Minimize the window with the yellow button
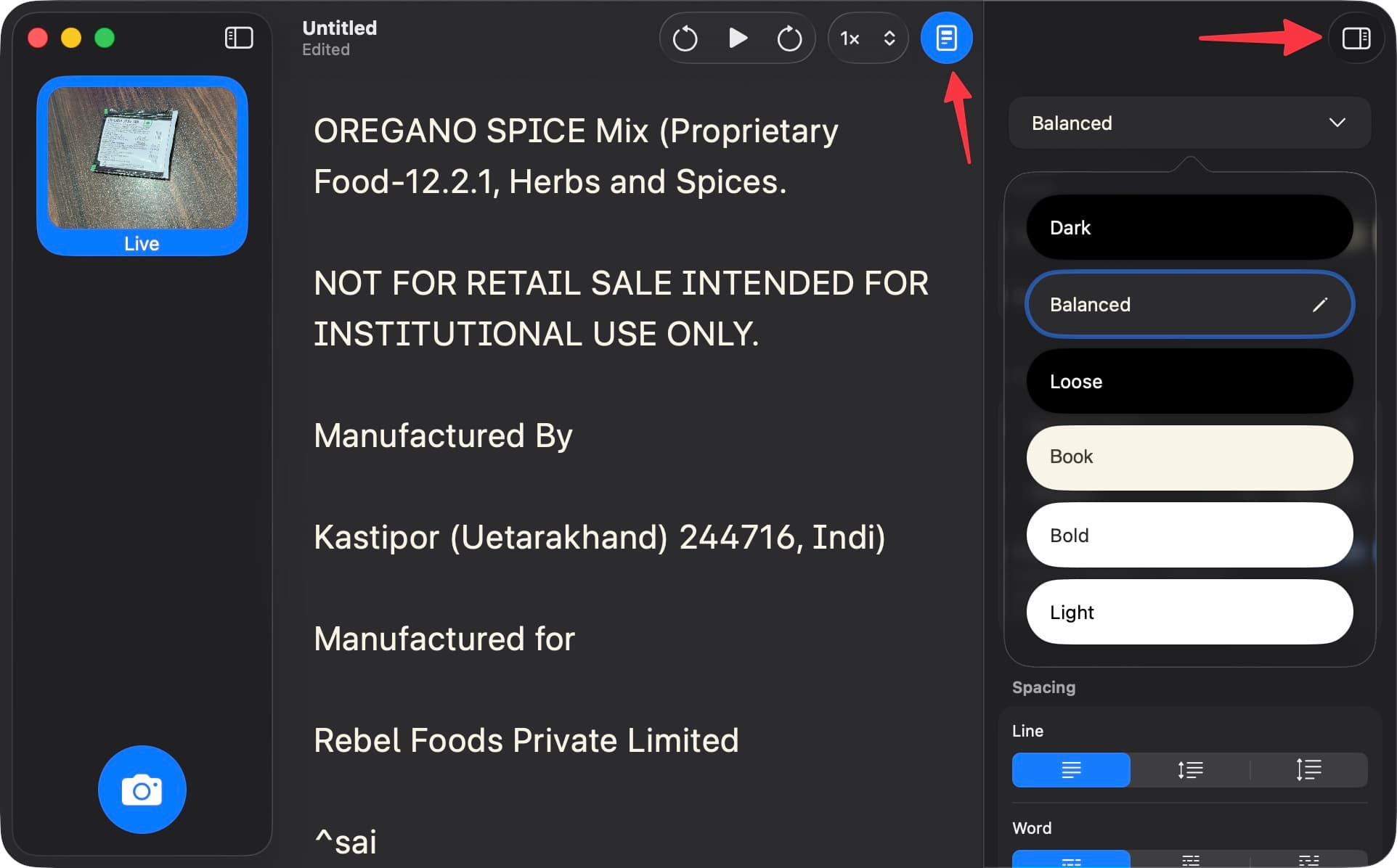The image size is (1397, 868). coord(71,38)
